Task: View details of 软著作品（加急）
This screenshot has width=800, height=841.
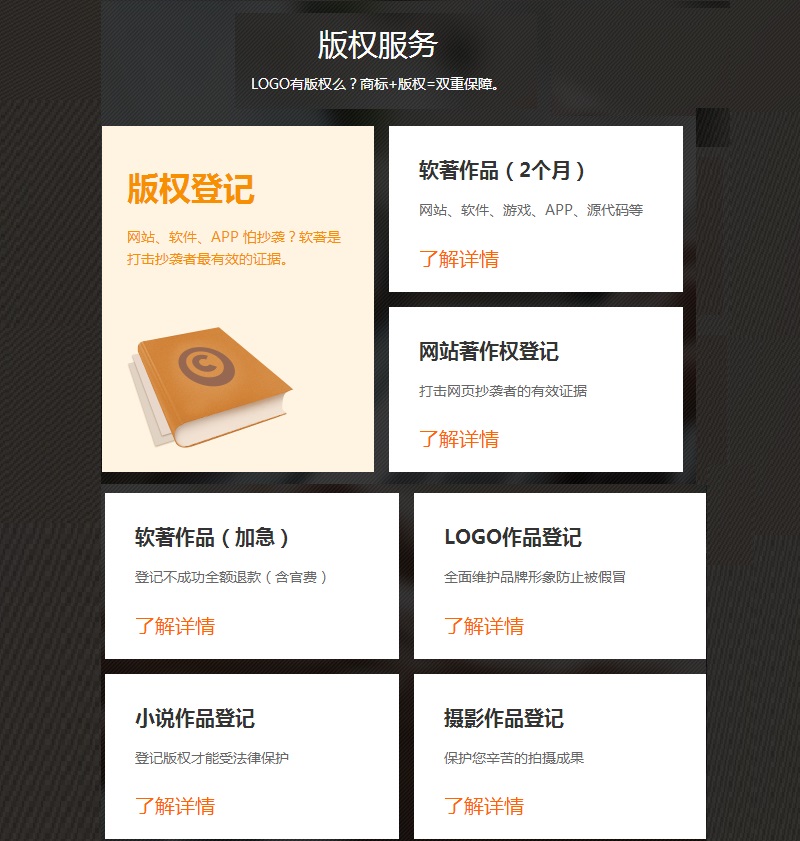Action: 175,627
